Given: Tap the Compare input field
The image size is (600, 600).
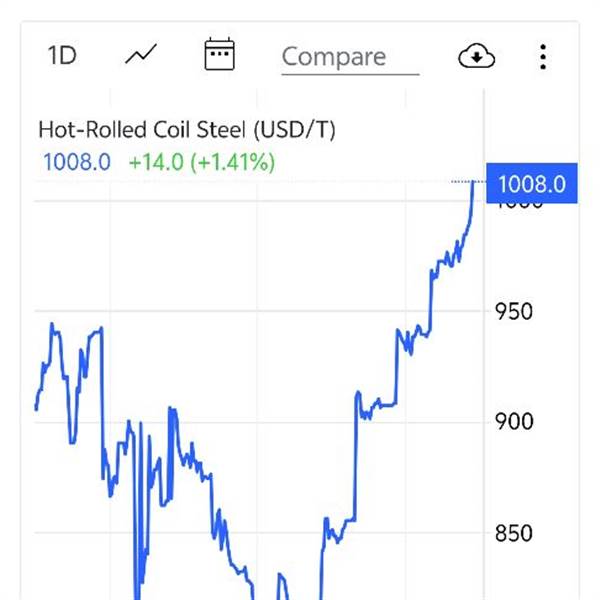Looking at the screenshot, I should 349,57.
